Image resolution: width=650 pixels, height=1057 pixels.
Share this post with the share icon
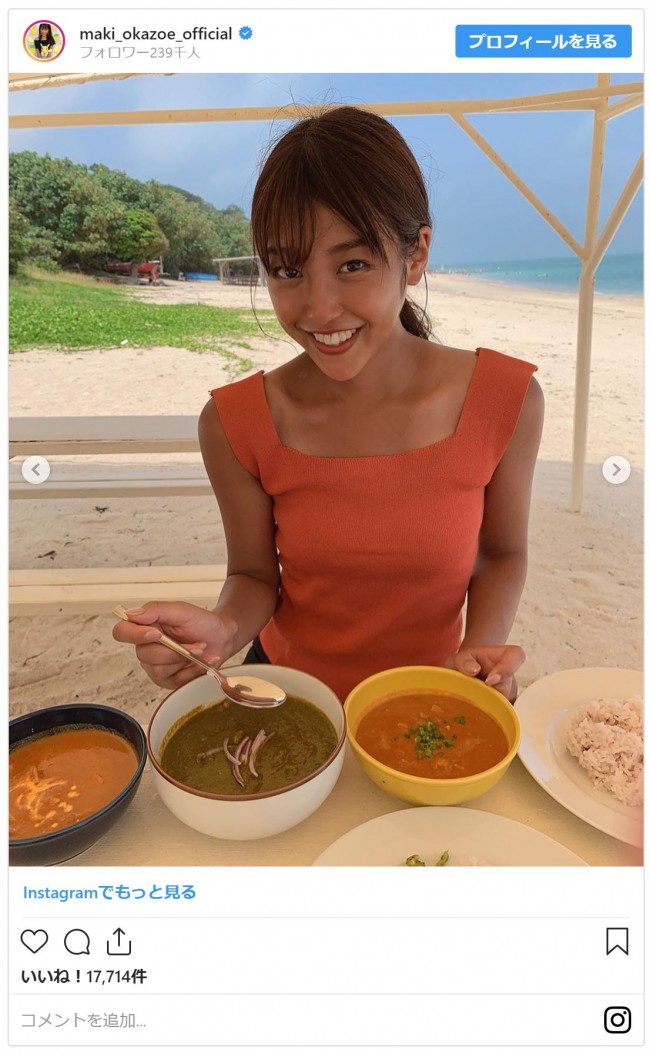click(x=119, y=941)
